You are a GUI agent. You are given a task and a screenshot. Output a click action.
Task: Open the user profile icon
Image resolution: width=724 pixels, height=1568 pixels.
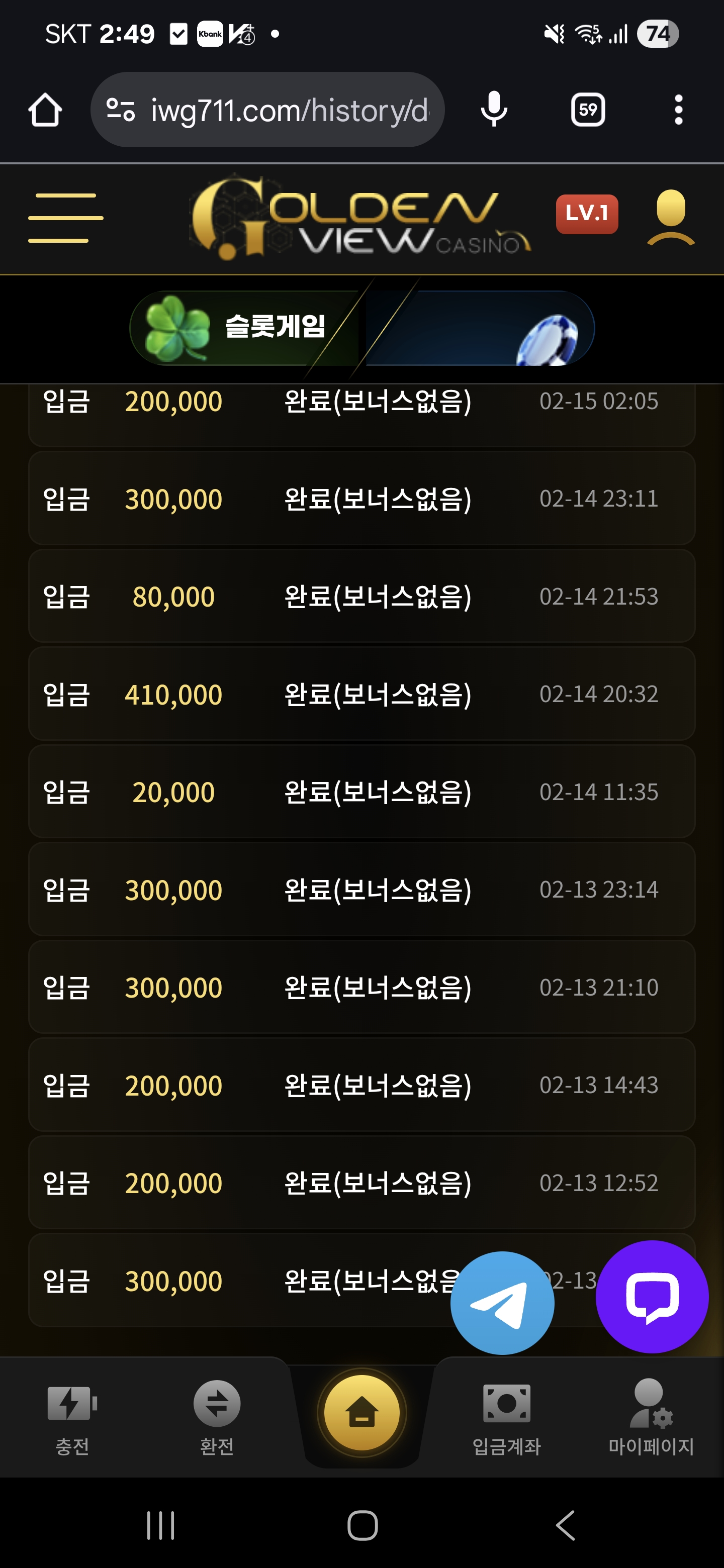pyautogui.click(x=670, y=217)
